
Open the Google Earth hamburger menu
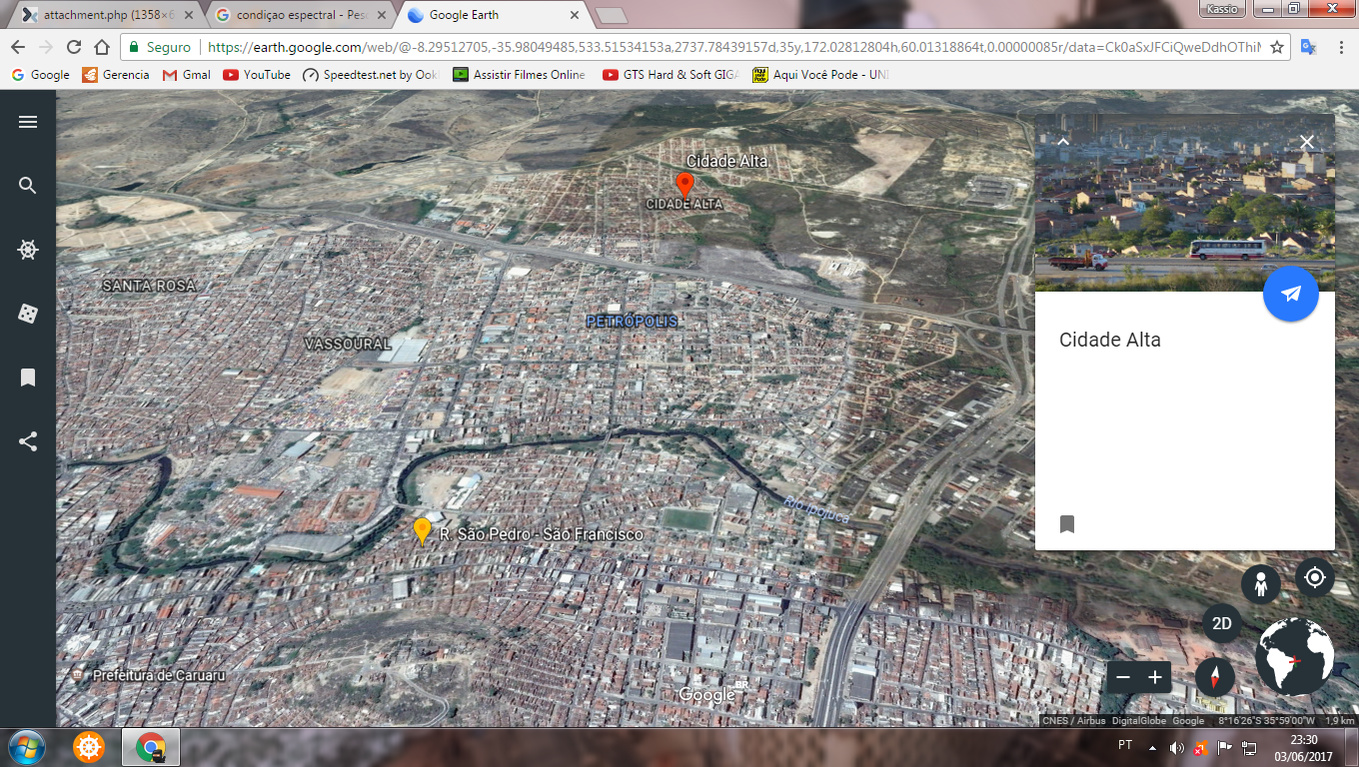[28, 122]
